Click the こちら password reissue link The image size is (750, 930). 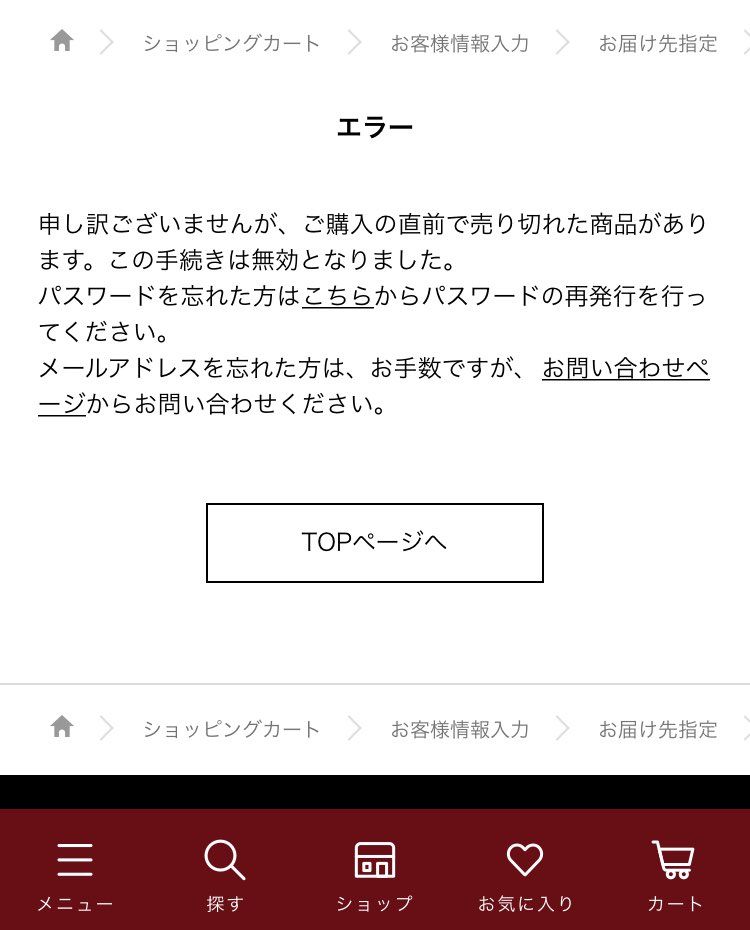pos(339,296)
